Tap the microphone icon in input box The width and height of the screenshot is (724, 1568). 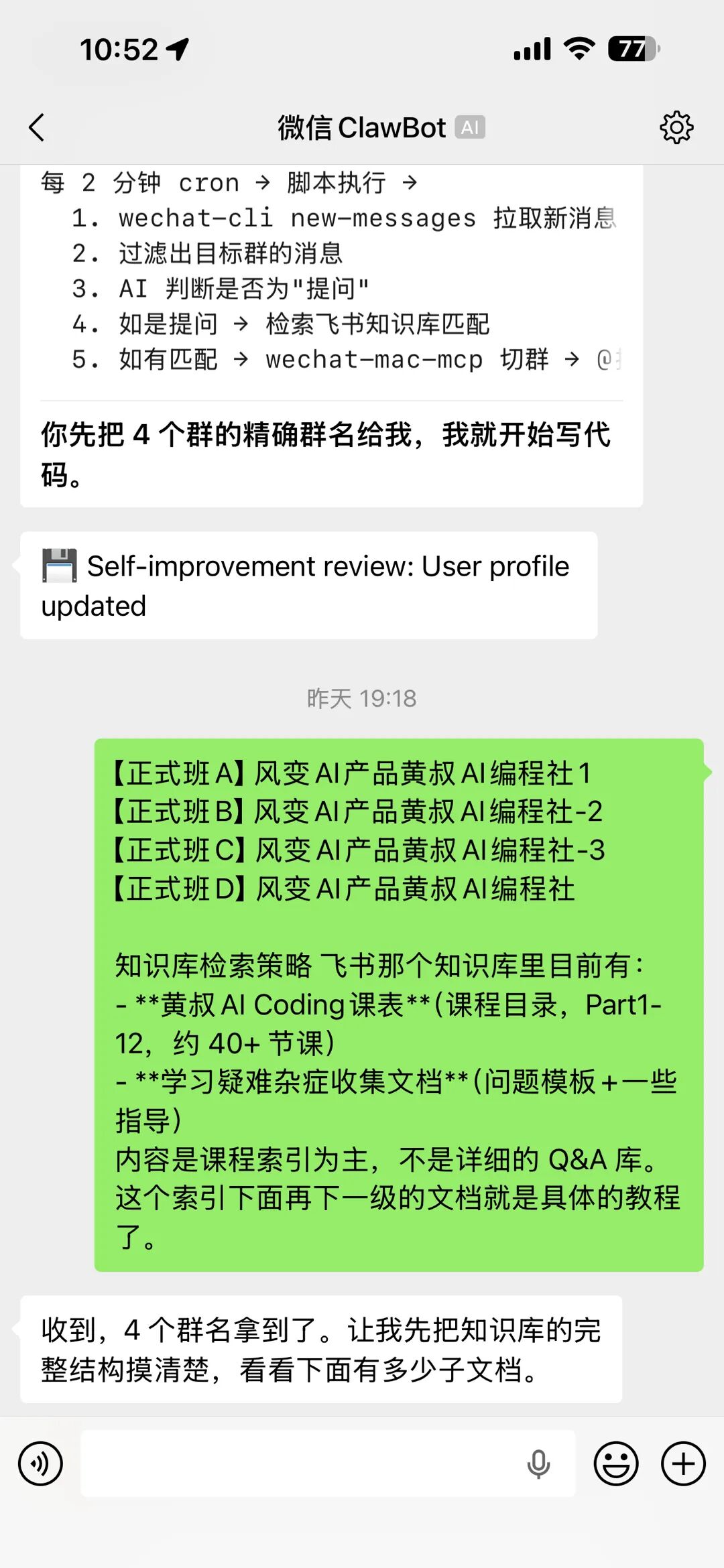[538, 1464]
